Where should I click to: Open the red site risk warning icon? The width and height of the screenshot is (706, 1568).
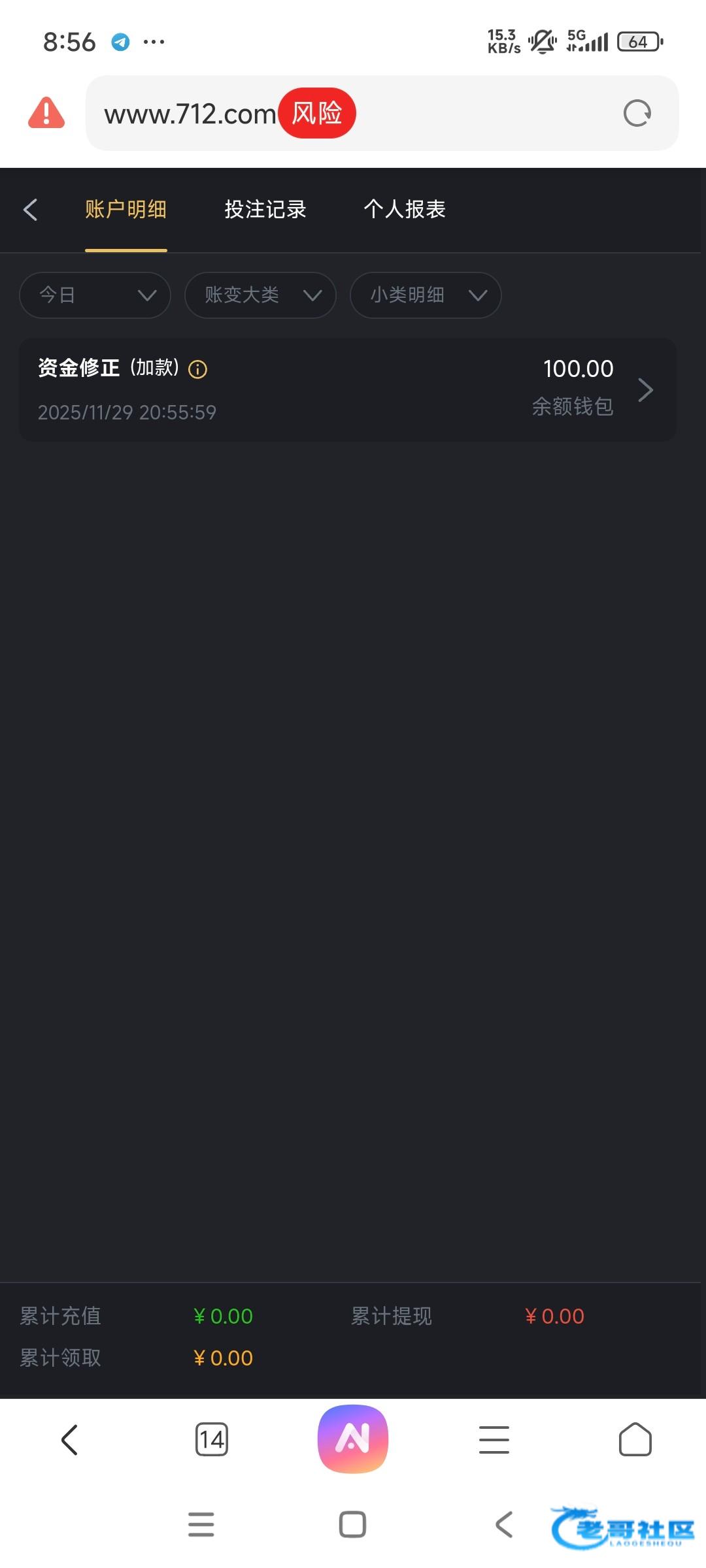pyautogui.click(x=46, y=112)
